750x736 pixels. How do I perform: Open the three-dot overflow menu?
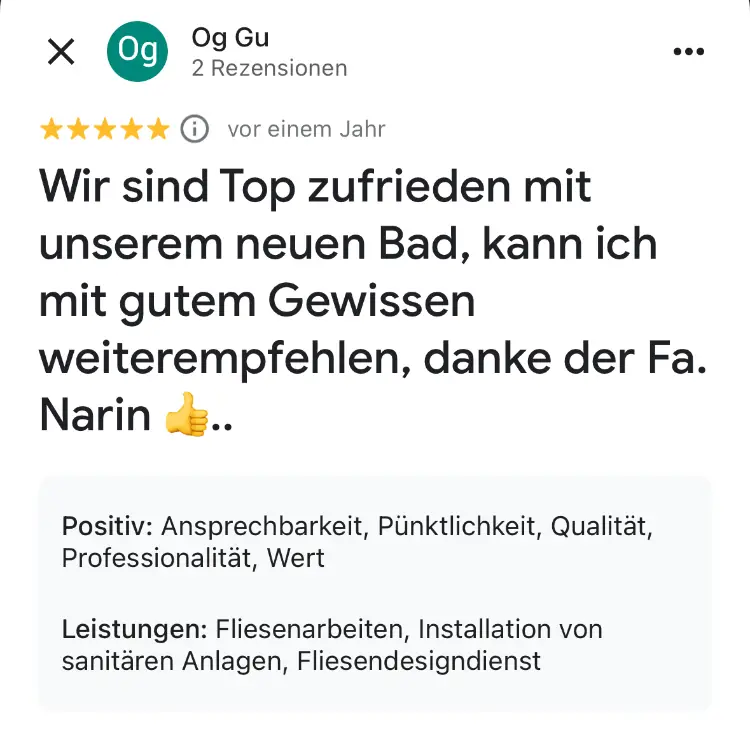[689, 52]
